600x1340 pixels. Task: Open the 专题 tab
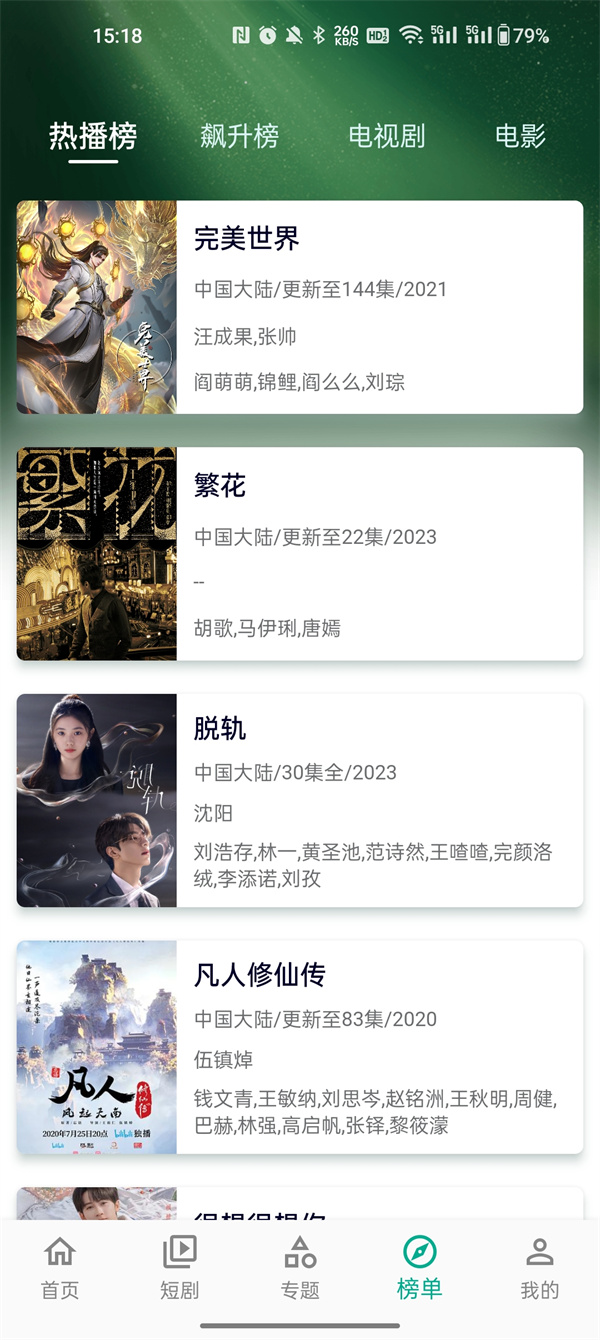[x=300, y=1267]
